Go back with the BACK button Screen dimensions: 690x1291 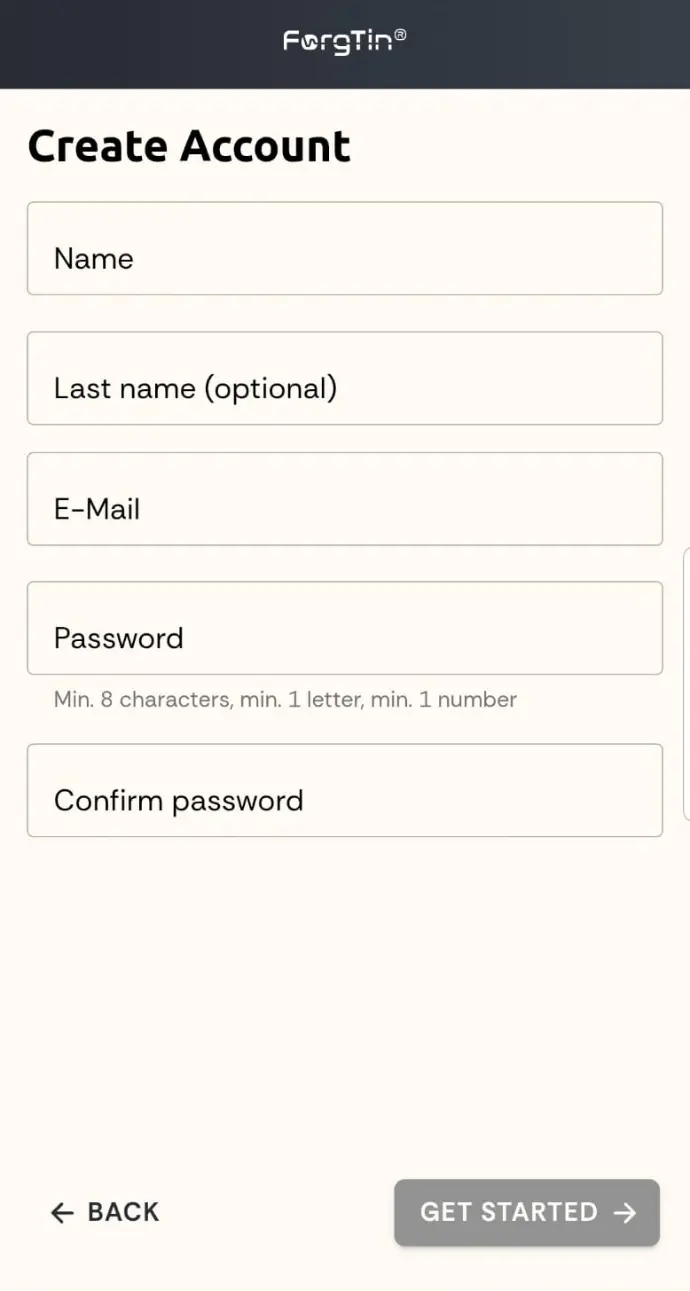[105, 1212]
